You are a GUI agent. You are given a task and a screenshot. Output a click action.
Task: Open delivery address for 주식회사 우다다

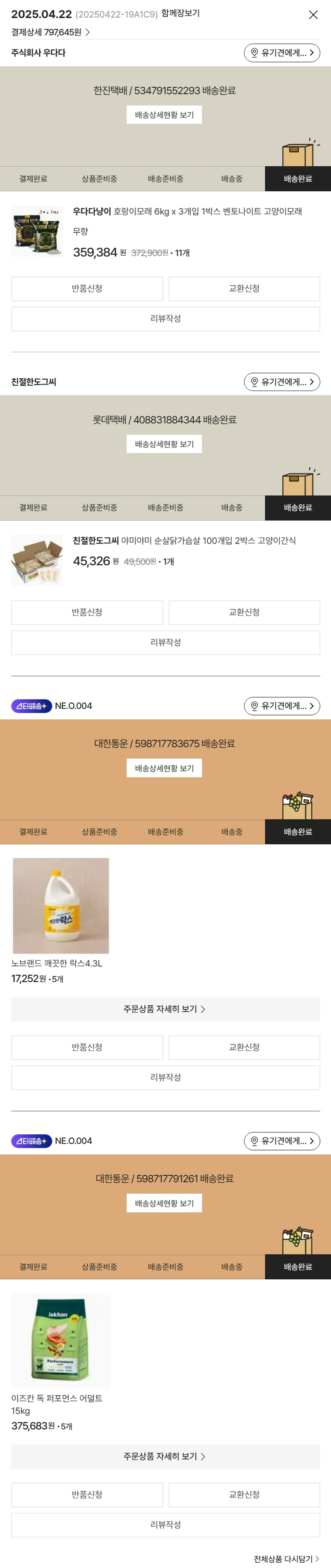tap(282, 53)
